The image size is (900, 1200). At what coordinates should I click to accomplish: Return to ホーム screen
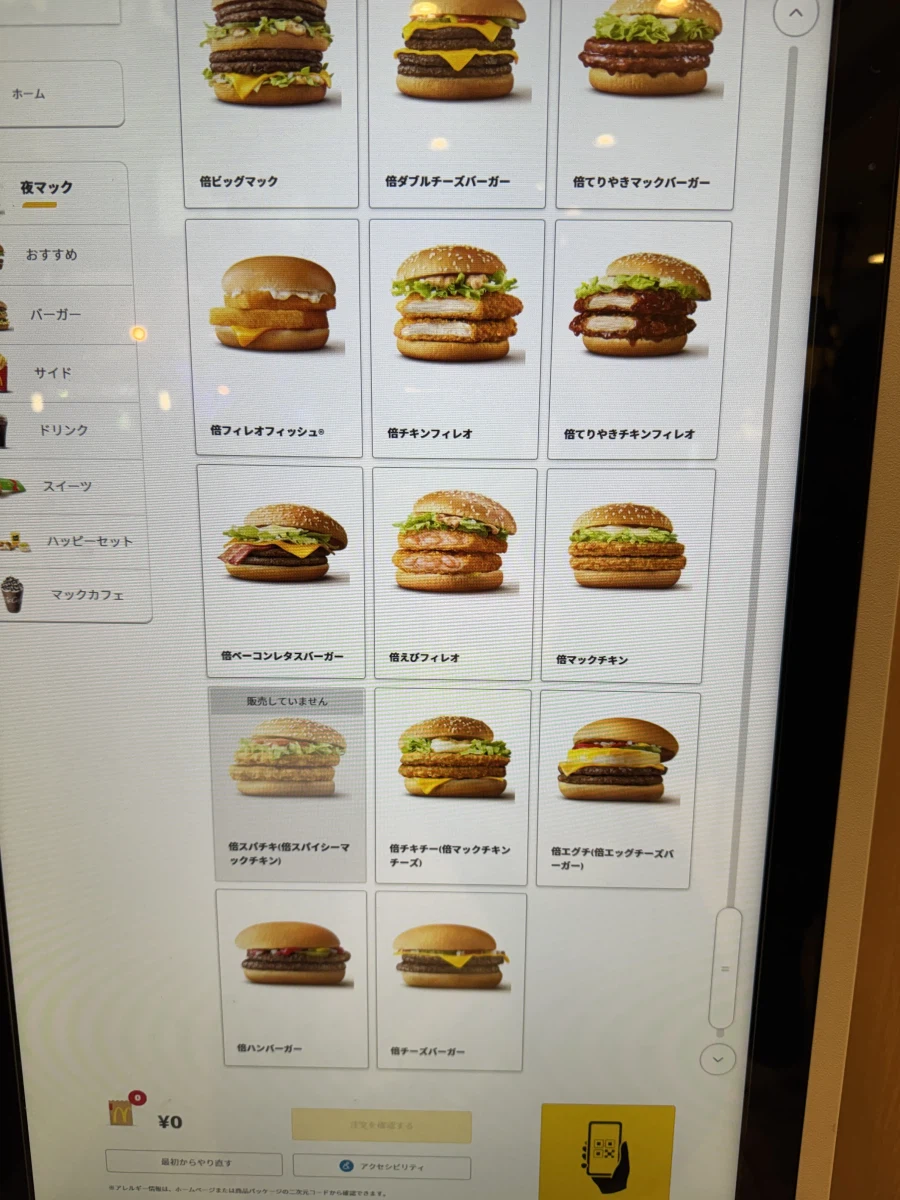(60, 94)
